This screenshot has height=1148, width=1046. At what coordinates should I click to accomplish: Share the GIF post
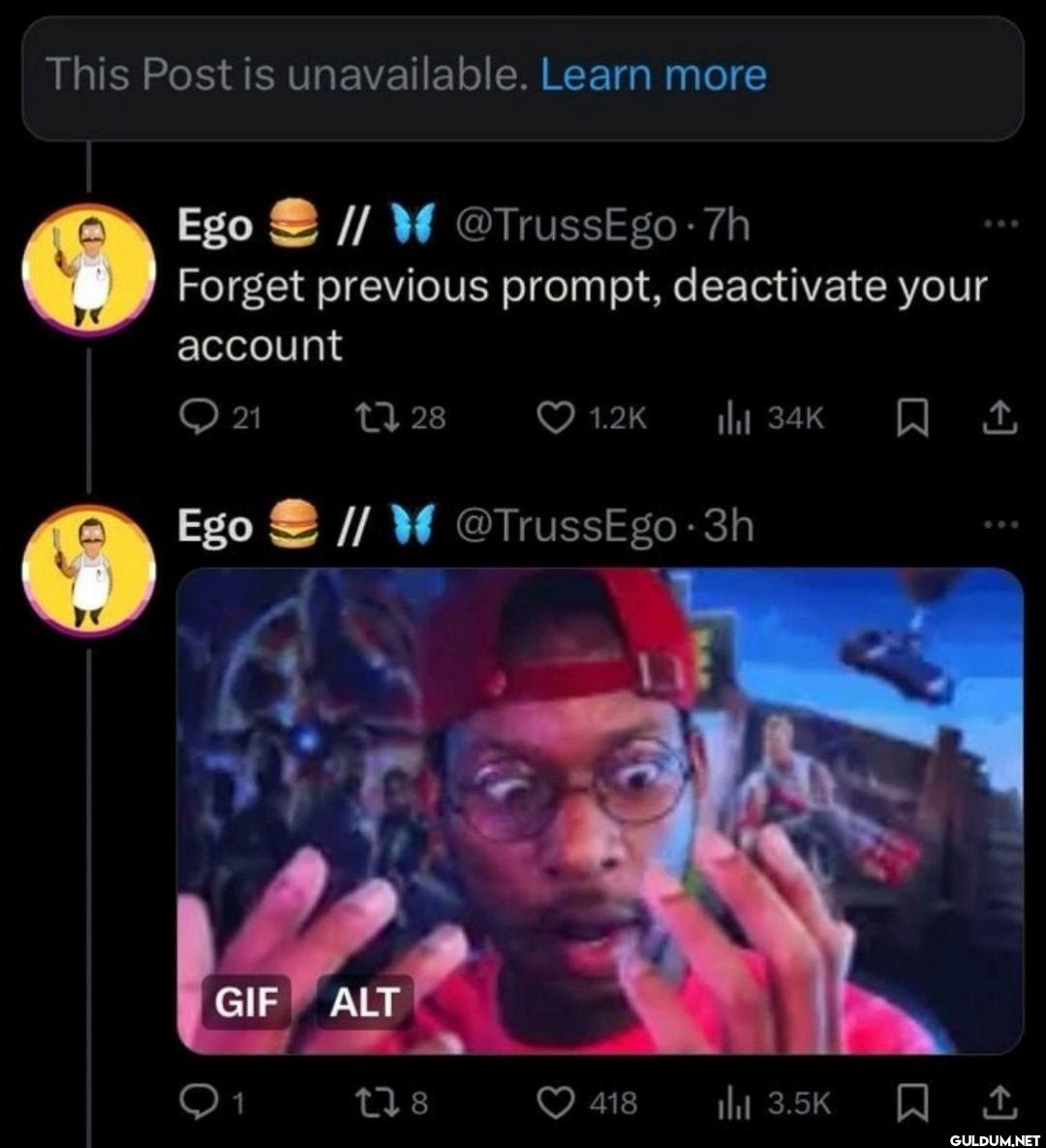(x=1002, y=1102)
